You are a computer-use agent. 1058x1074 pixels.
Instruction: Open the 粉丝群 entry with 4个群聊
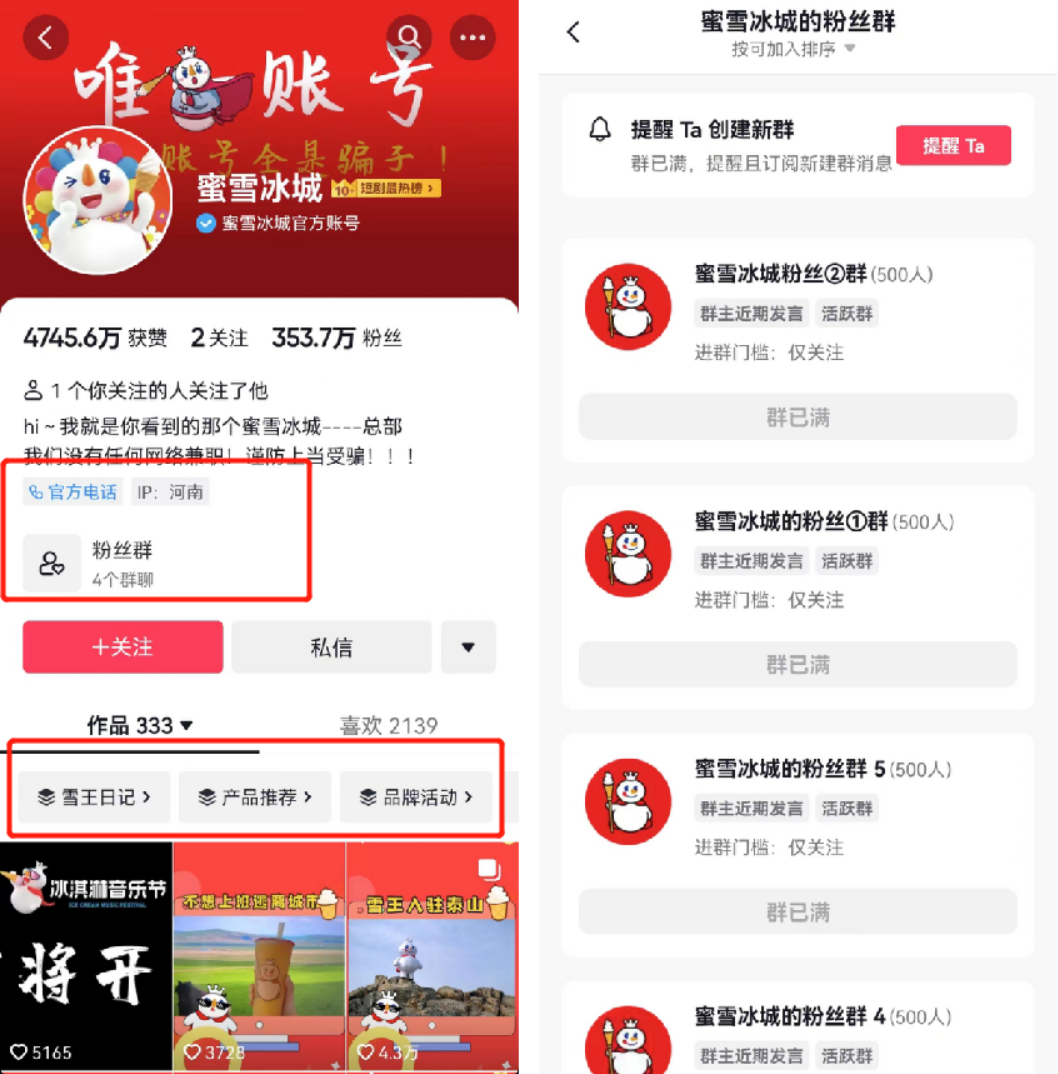click(x=122, y=562)
